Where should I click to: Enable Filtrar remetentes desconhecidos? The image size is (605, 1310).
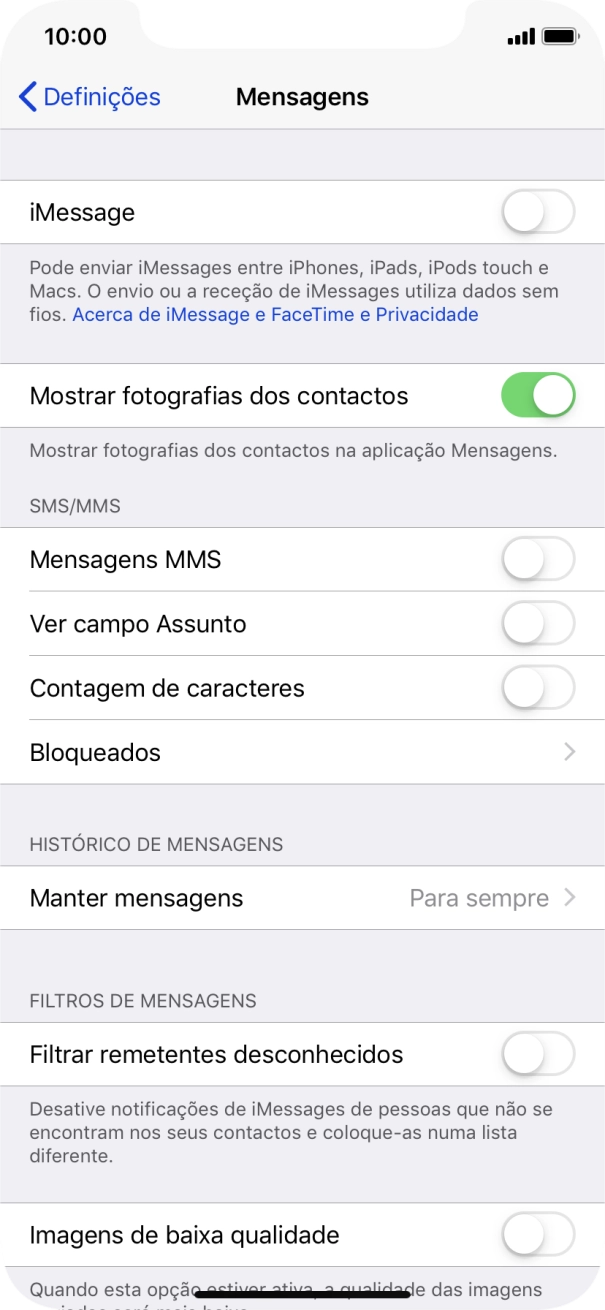coord(538,1054)
